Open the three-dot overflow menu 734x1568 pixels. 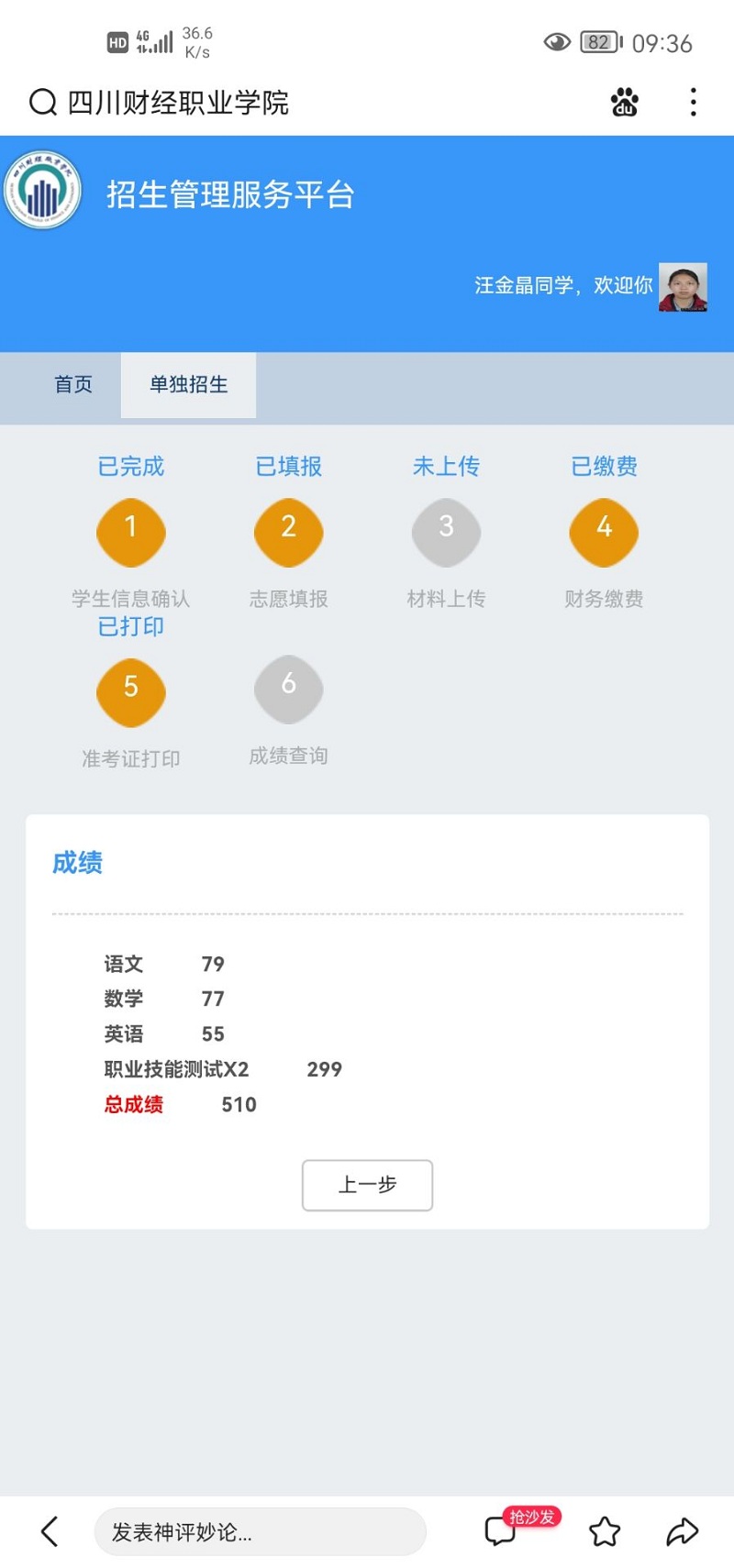pos(693,102)
